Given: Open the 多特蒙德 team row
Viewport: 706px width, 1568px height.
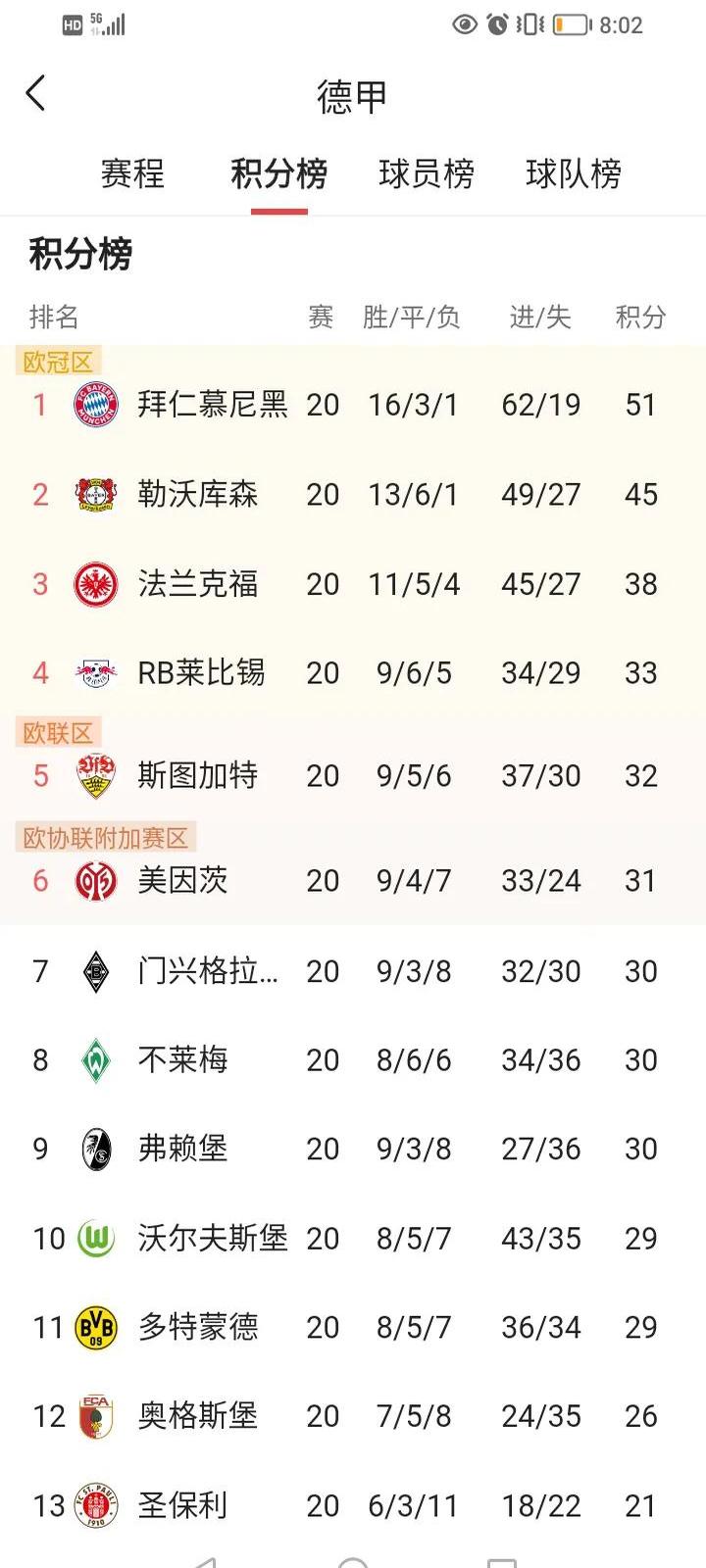Looking at the screenshot, I should point(197,1327).
